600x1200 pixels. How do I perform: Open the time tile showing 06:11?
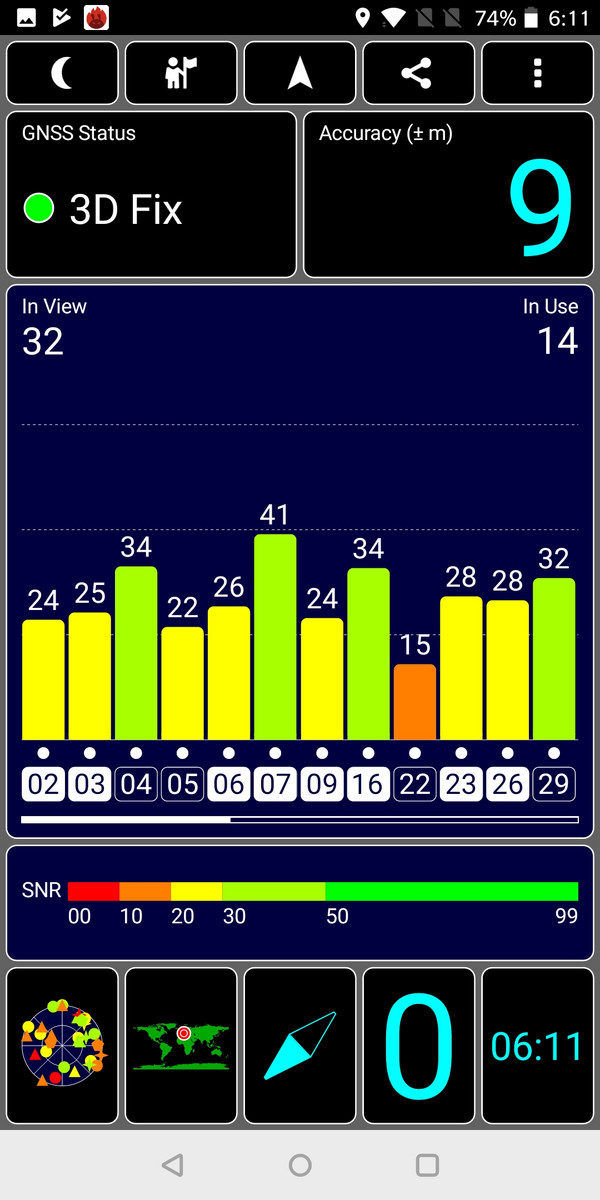point(537,1045)
